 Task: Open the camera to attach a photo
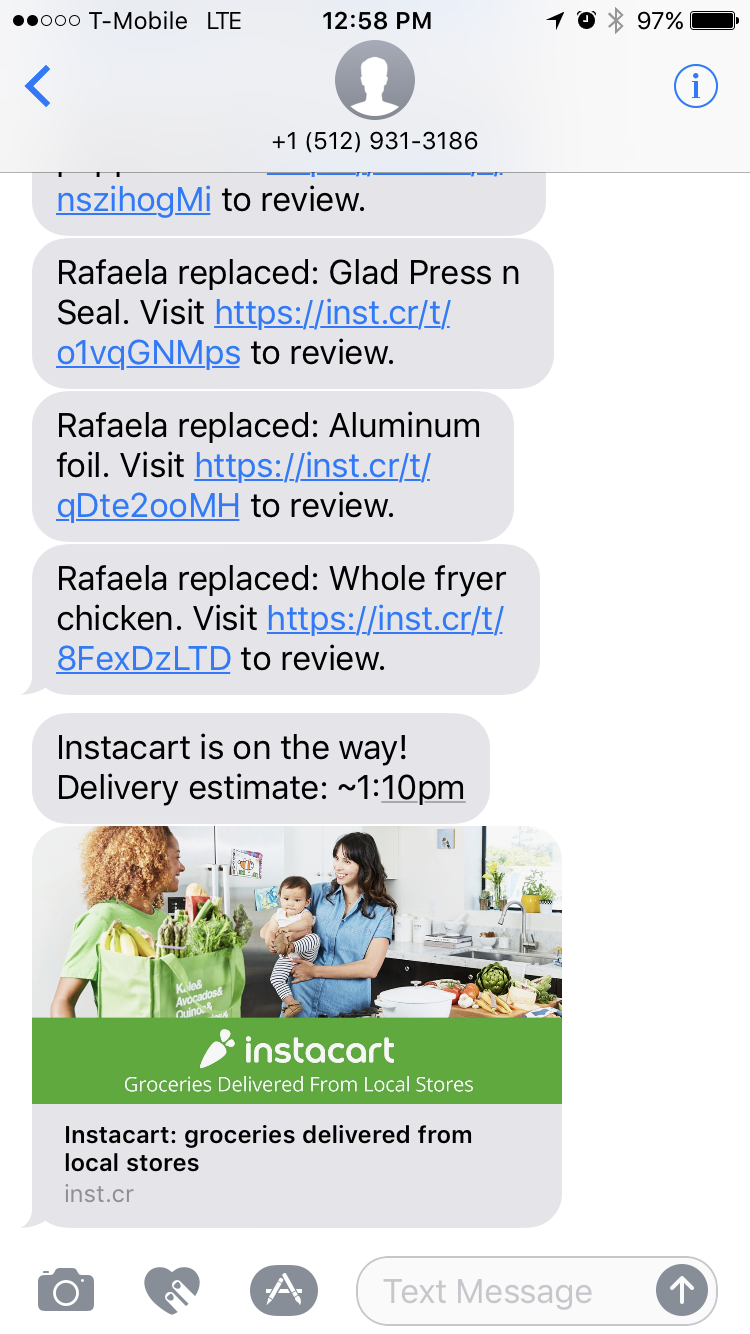pyautogui.click(x=66, y=1290)
